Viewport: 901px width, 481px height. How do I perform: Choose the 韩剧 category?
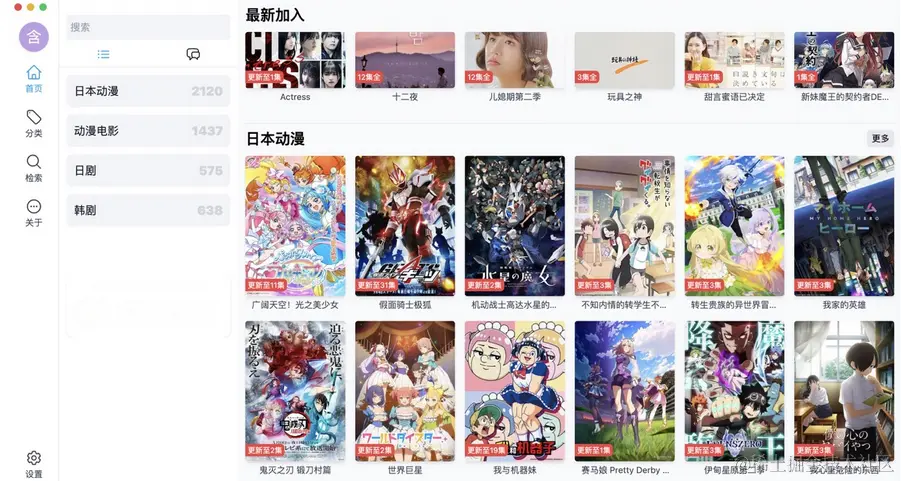click(x=147, y=211)
